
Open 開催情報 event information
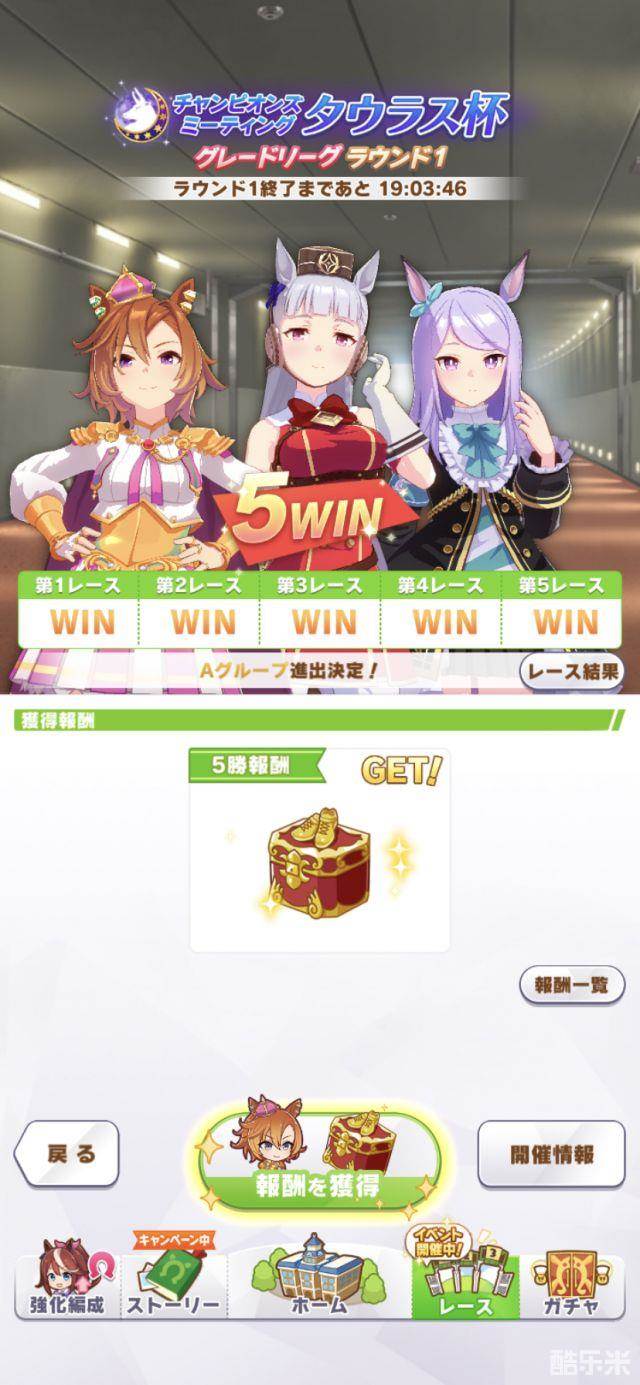point(551,1154)
